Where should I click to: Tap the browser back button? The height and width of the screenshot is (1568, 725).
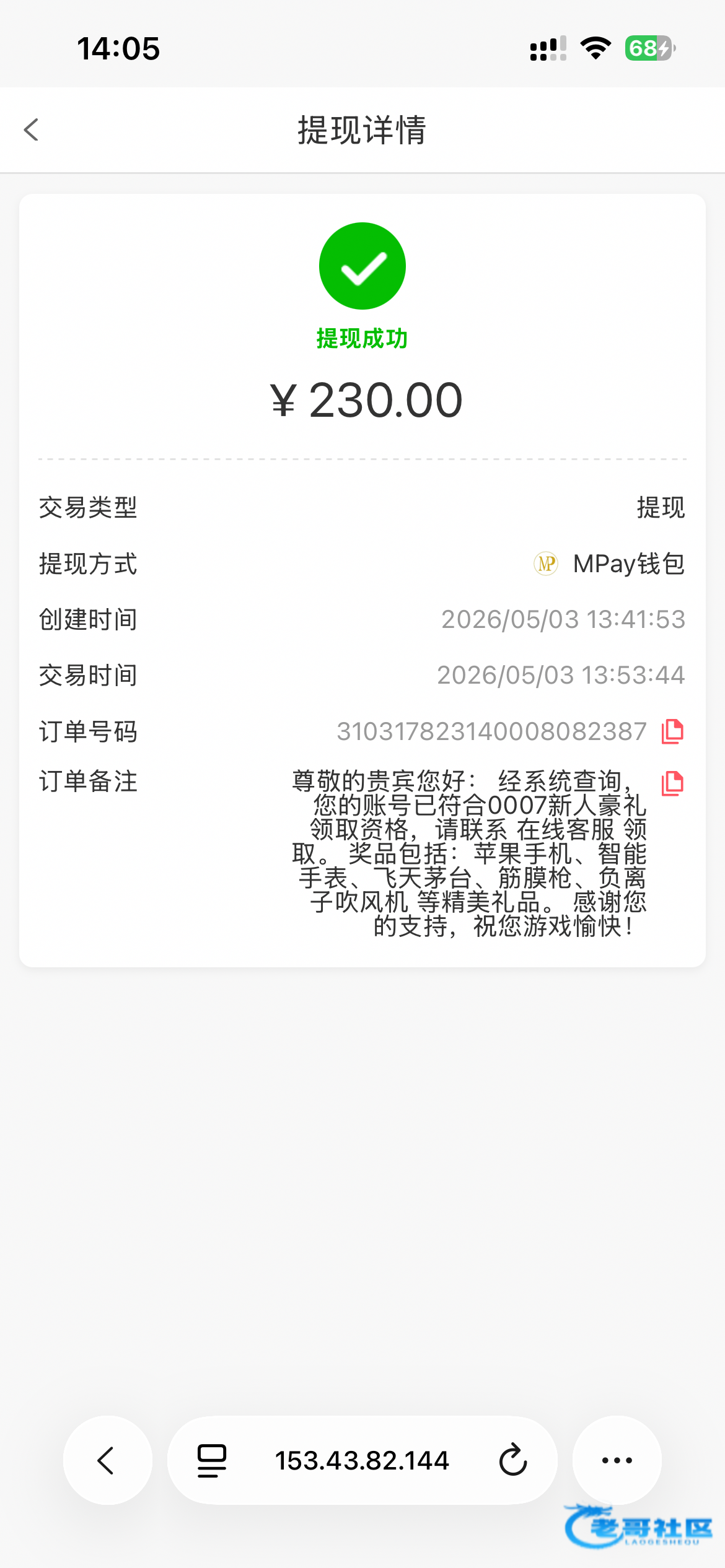click(107, 1460)
